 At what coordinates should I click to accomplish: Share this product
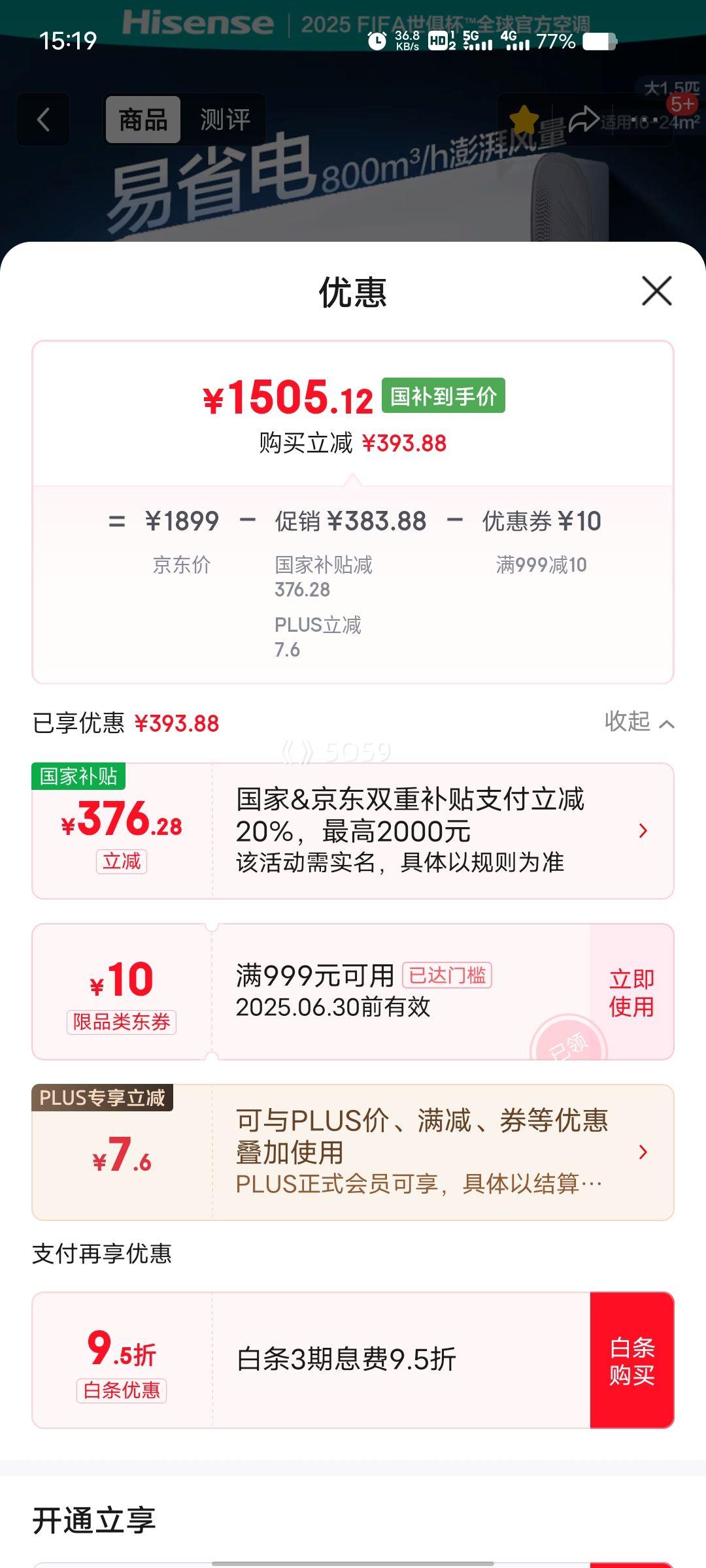coord(582,120)
